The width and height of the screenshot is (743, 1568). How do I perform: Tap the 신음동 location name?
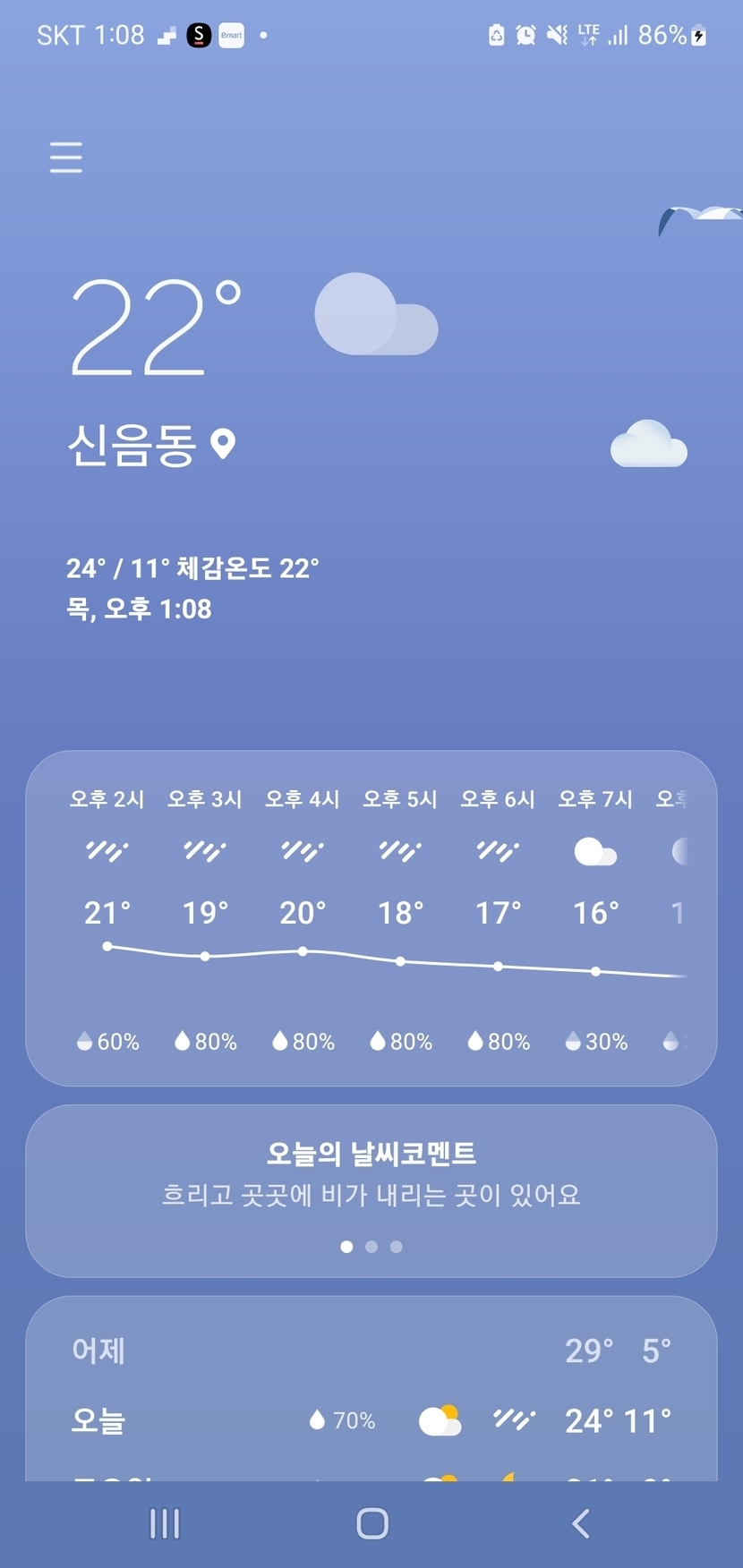pos(132,445)
